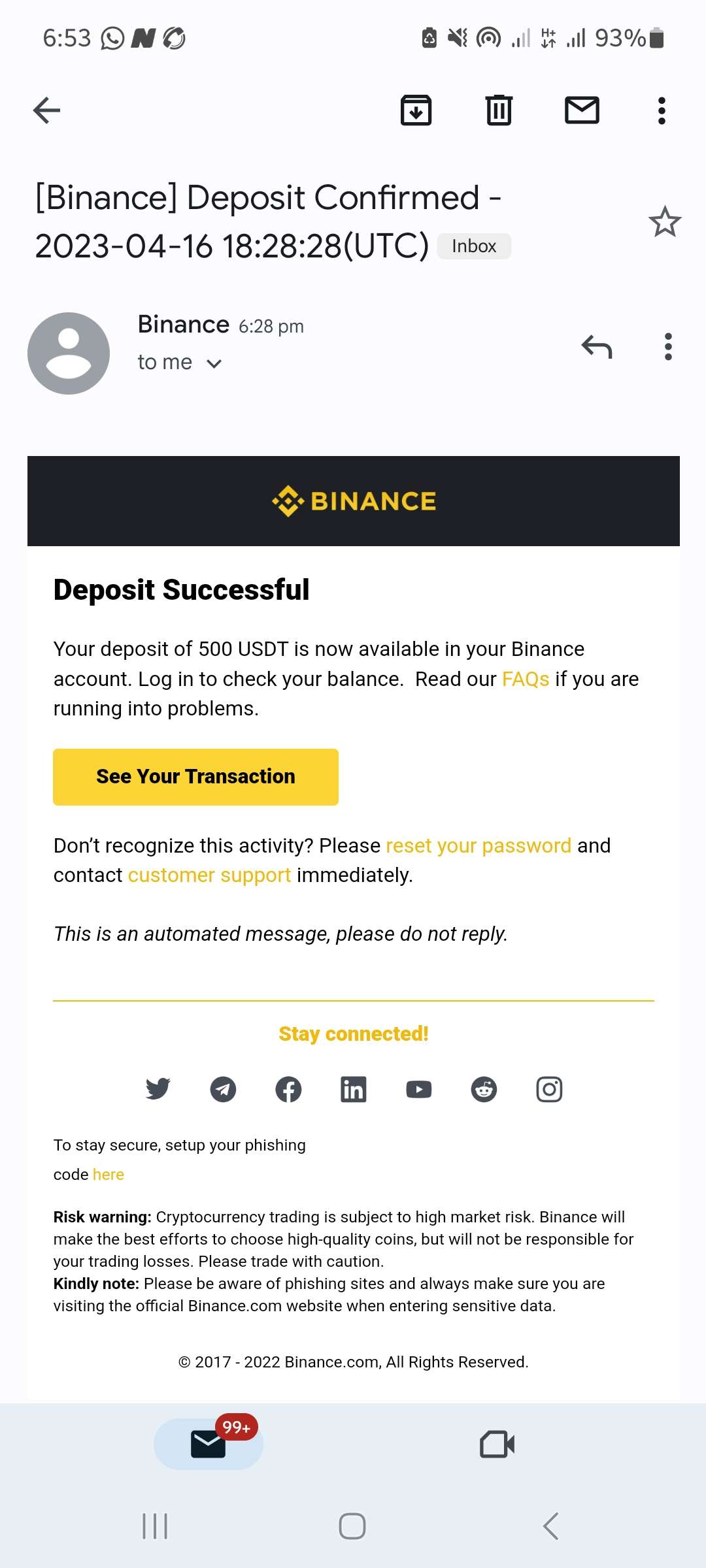The height and width of the screenshot is (1568, 706).
Task: Mark the email as unread
Action: pos(582,110)
